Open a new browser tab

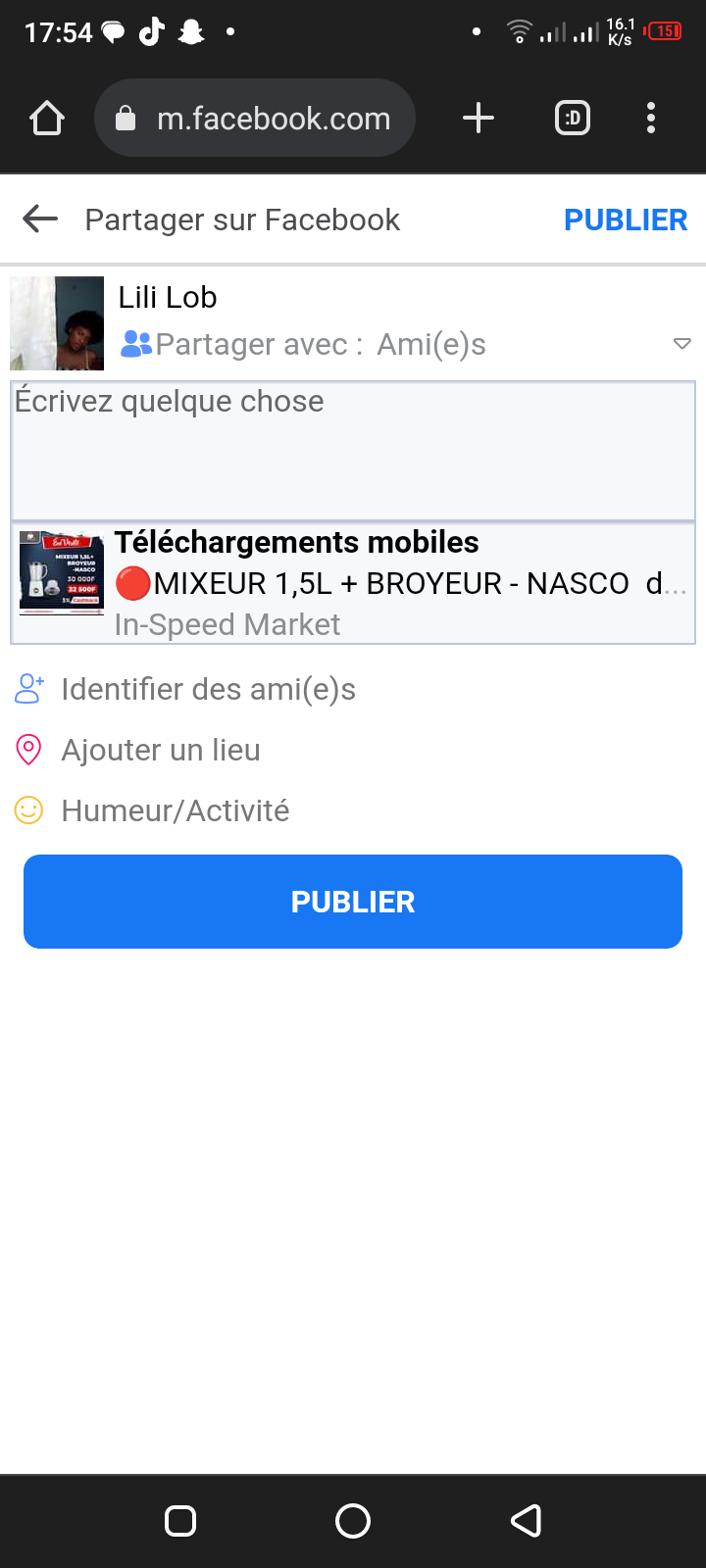pos(479,119)
